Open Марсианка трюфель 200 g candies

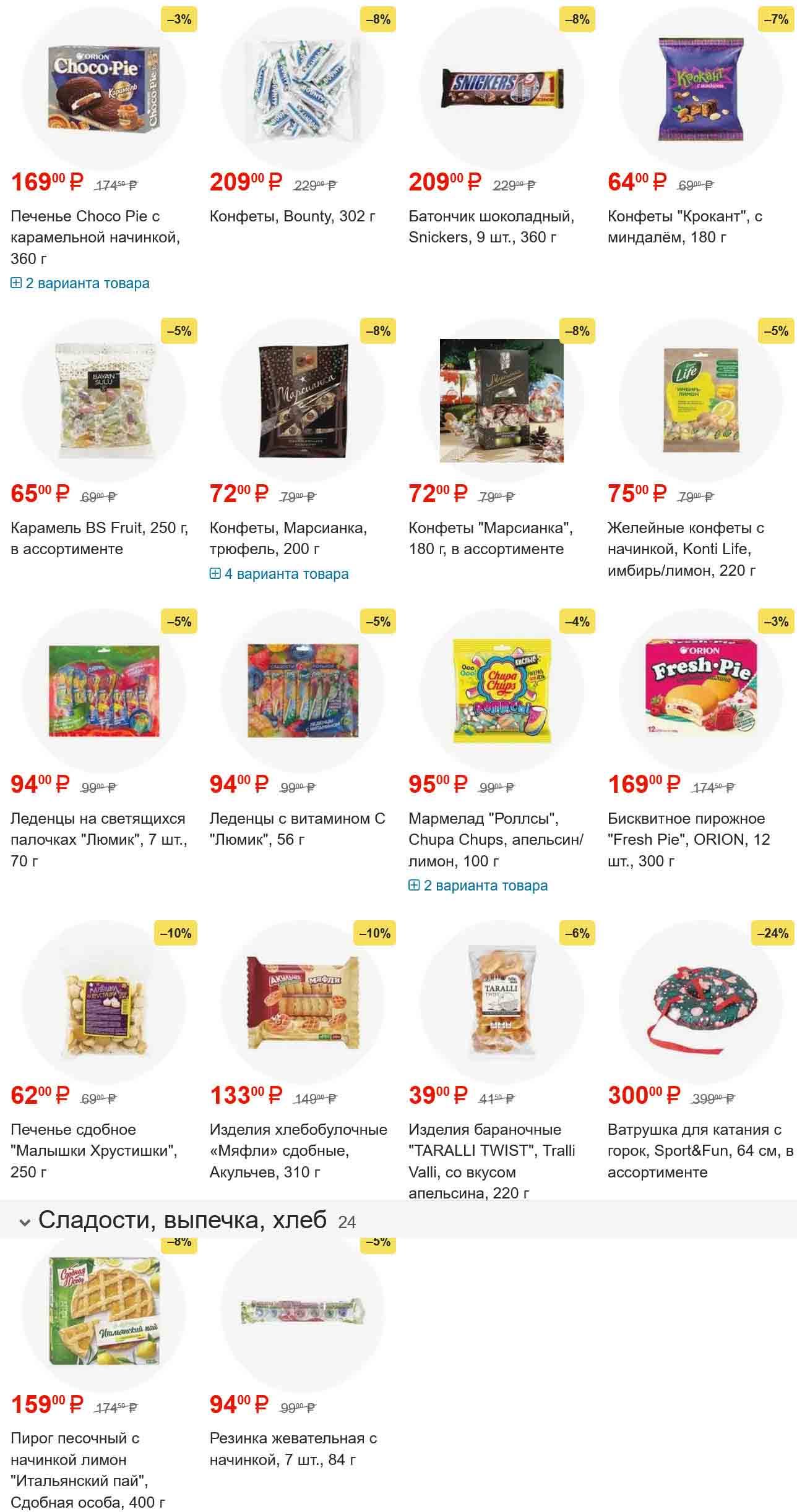(x=288, y=538)
